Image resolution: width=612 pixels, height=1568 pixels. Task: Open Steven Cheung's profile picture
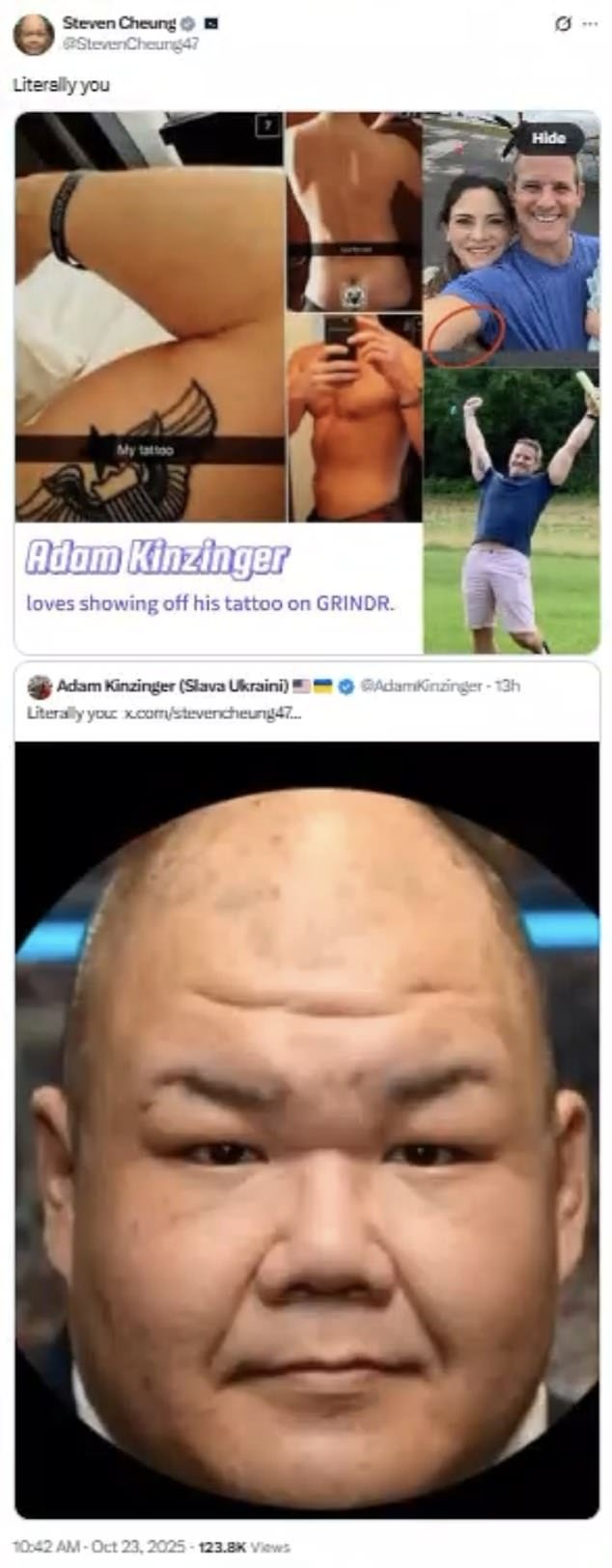(x=33, y=34)
